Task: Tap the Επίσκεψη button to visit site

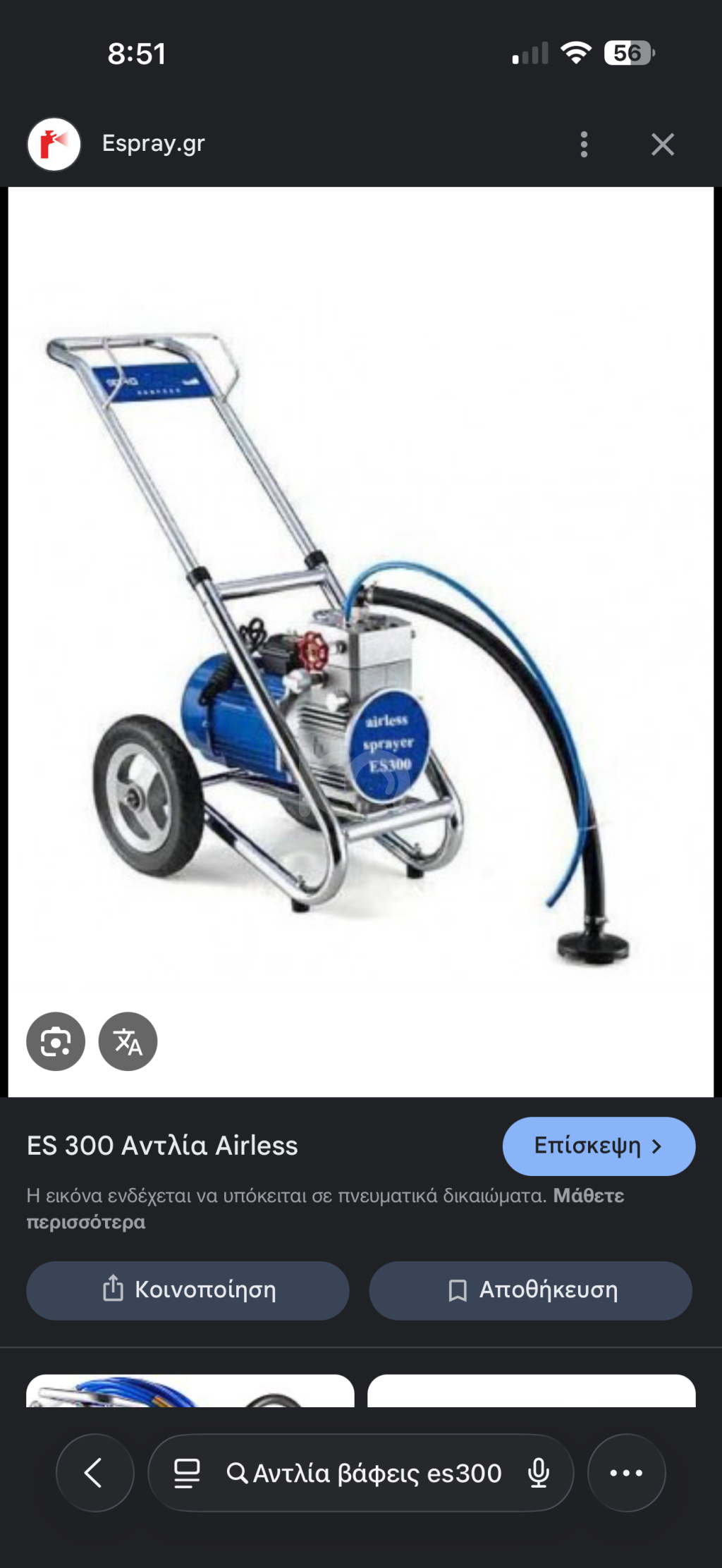Action: click(x=599, y=1146)
